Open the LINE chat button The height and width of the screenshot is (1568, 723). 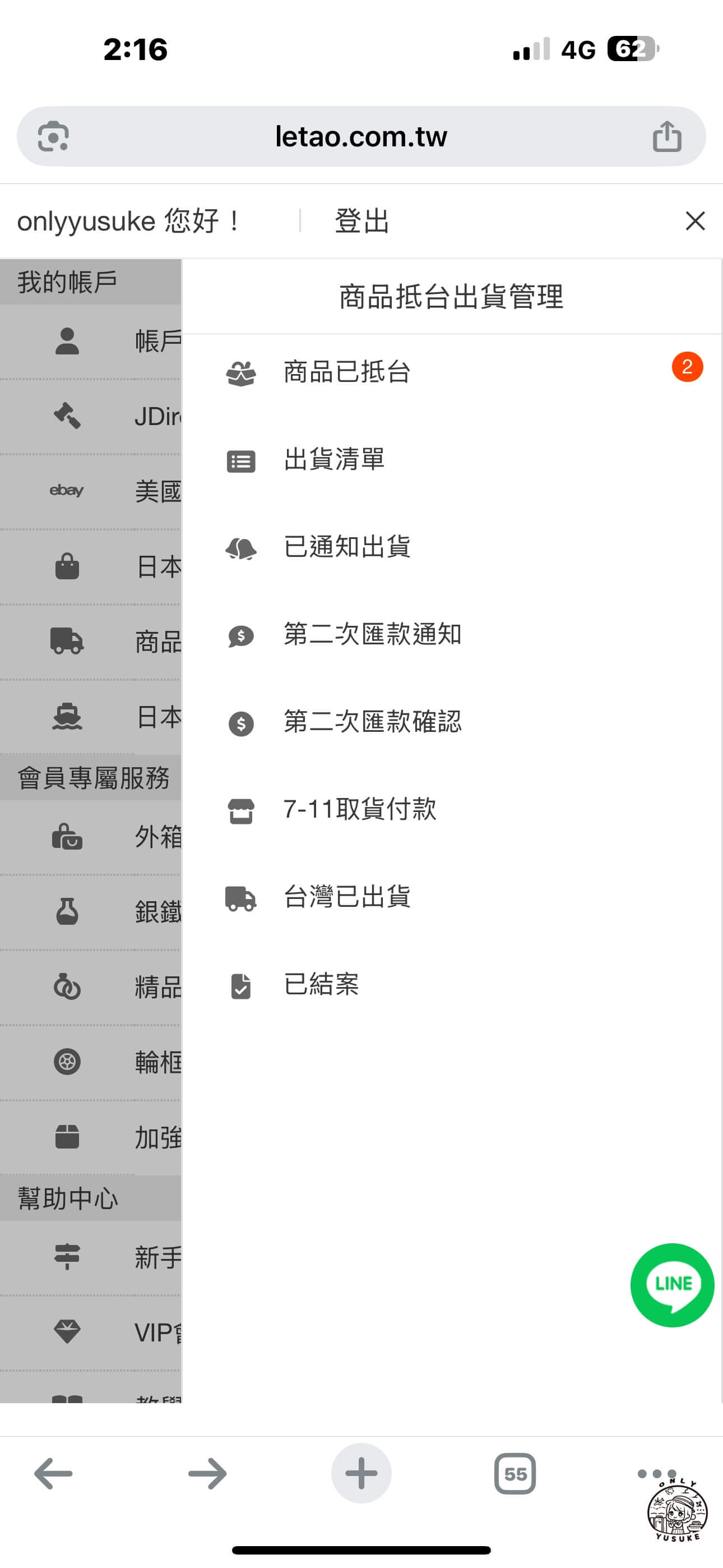672,1284
